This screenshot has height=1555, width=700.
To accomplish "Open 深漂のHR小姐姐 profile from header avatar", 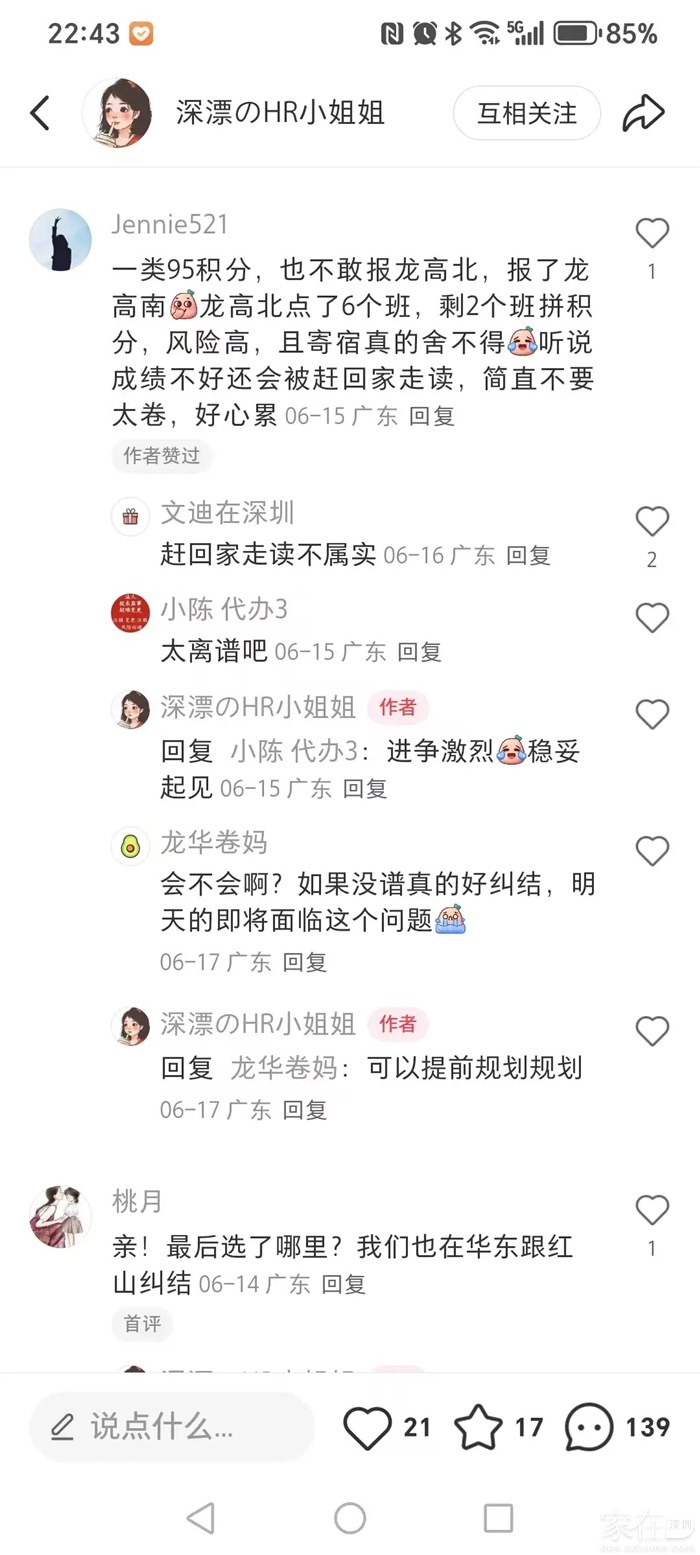I will point(117,113).
